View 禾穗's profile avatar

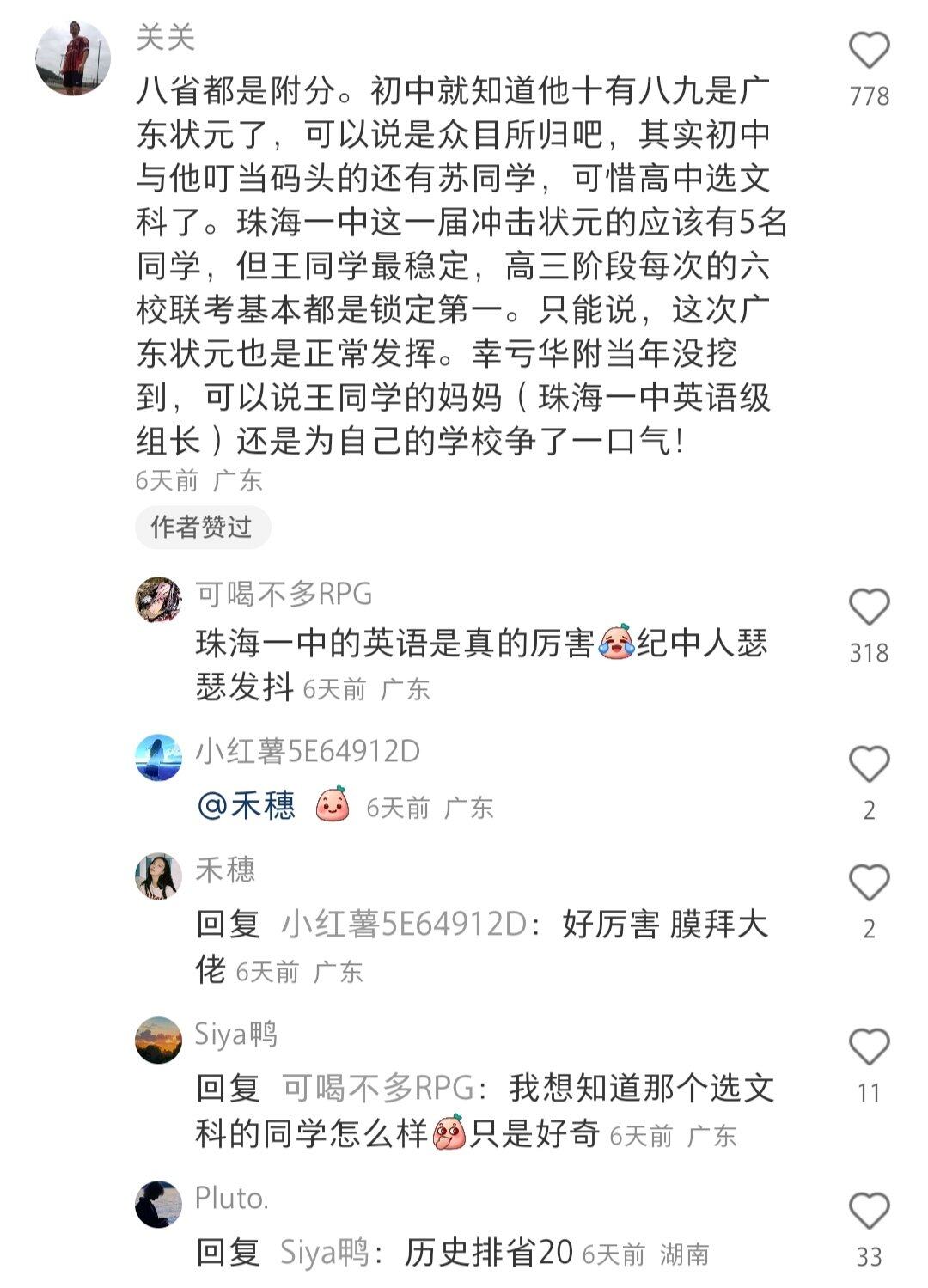tap(159, 876)
